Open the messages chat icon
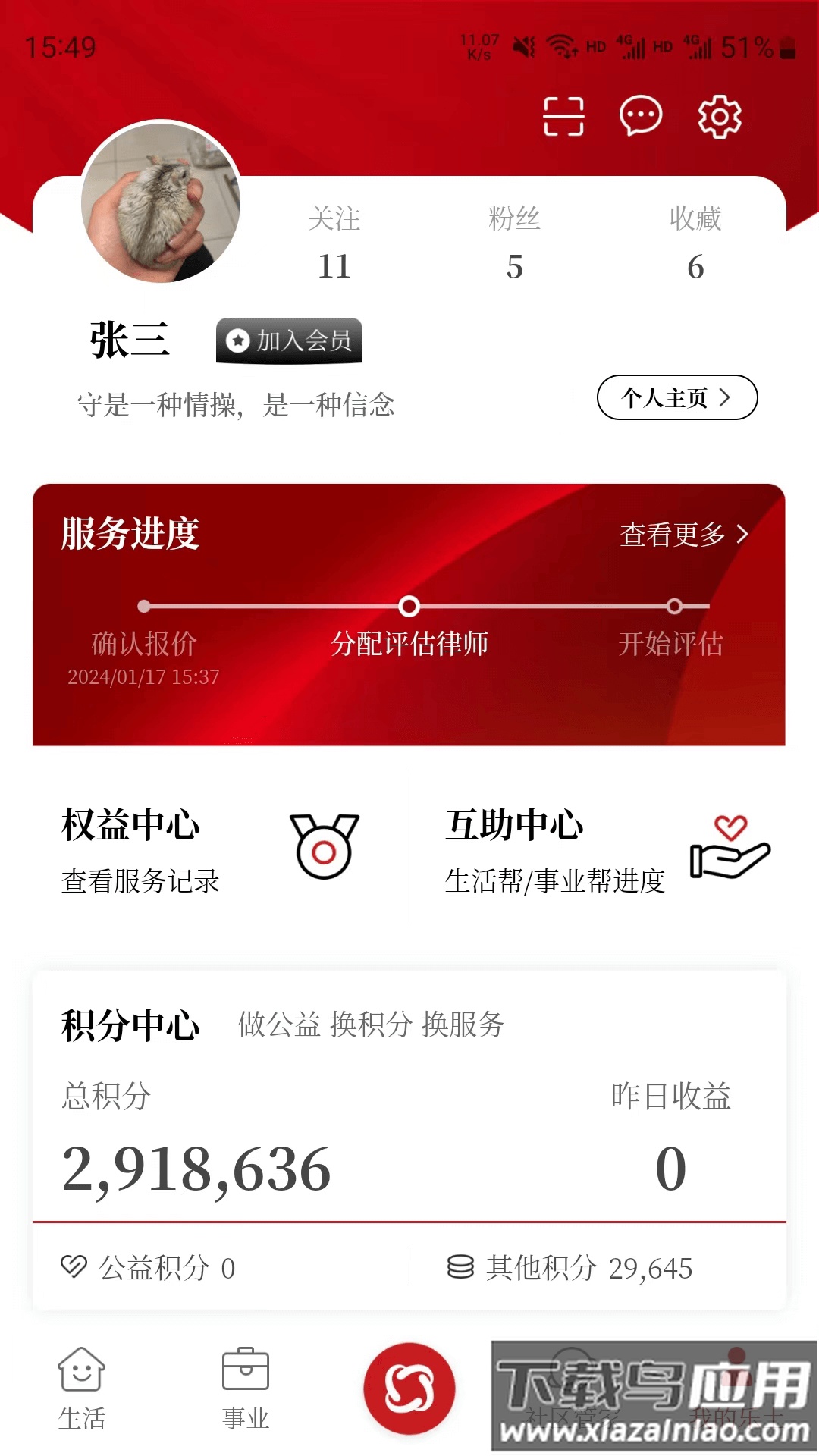The height and width of the screenshot is (1456, 819). tap(641, 115)
